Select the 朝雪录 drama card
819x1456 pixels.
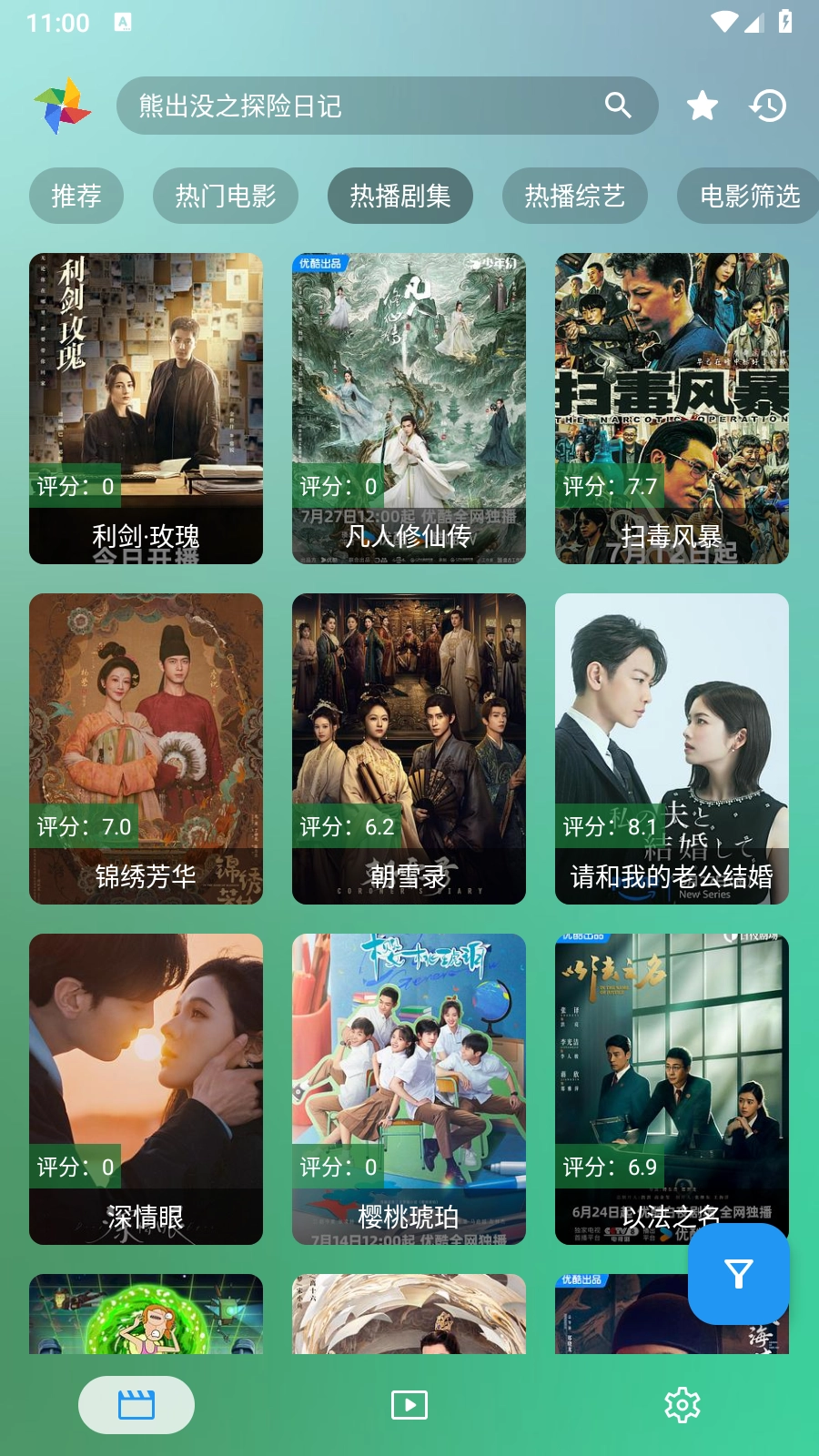(x=409, y=748)
